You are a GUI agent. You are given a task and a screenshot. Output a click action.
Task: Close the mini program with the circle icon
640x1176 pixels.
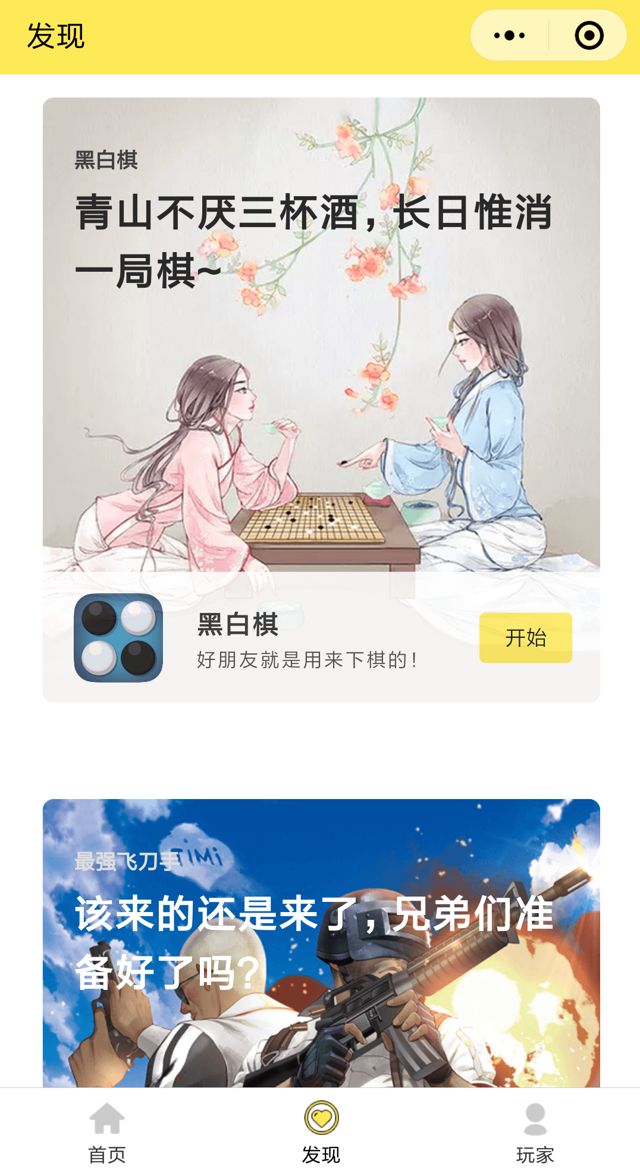tap(589, 36)
